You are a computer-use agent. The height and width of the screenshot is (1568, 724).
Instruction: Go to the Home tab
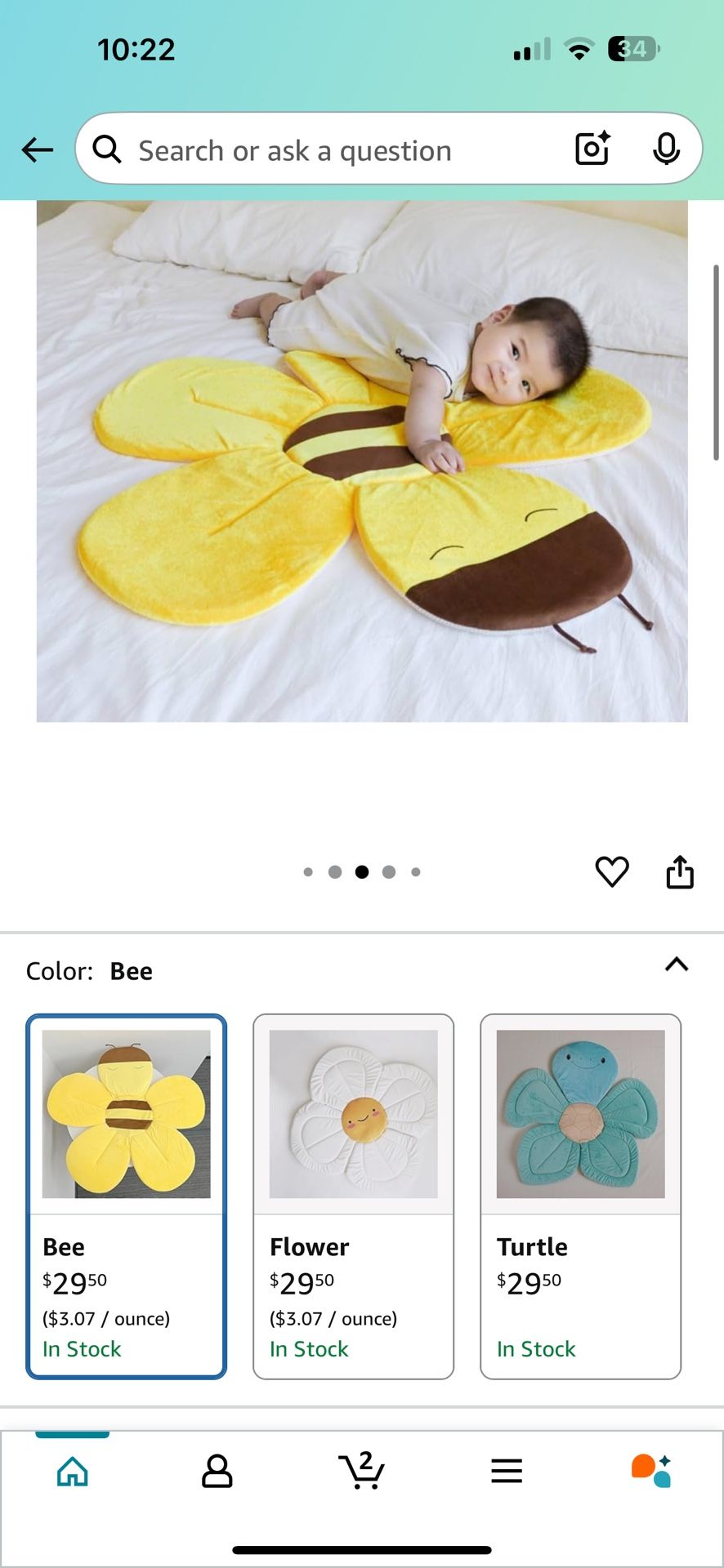(x=73, y=1471)
